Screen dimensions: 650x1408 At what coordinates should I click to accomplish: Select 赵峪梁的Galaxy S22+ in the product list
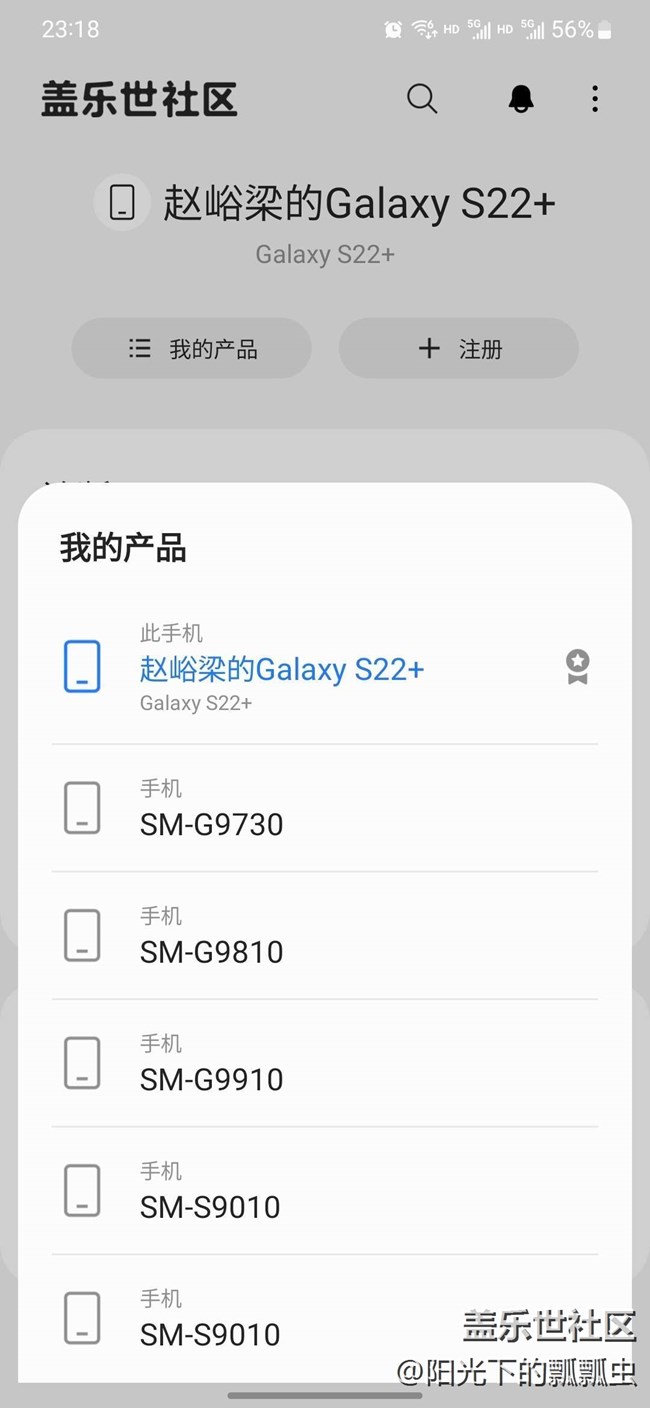pyautogui.click(x=282, y=669)
